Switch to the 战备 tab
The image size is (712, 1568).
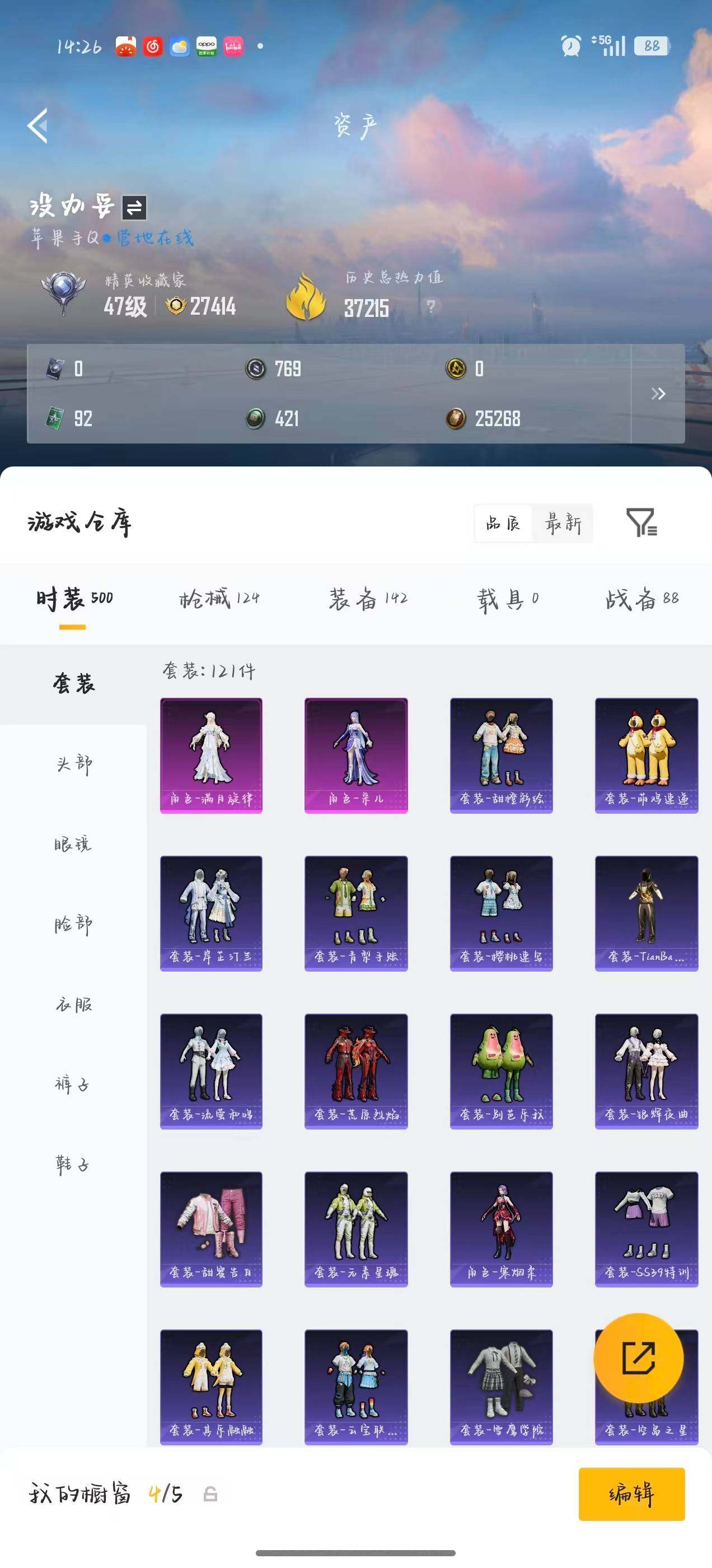tap(642, 598)
